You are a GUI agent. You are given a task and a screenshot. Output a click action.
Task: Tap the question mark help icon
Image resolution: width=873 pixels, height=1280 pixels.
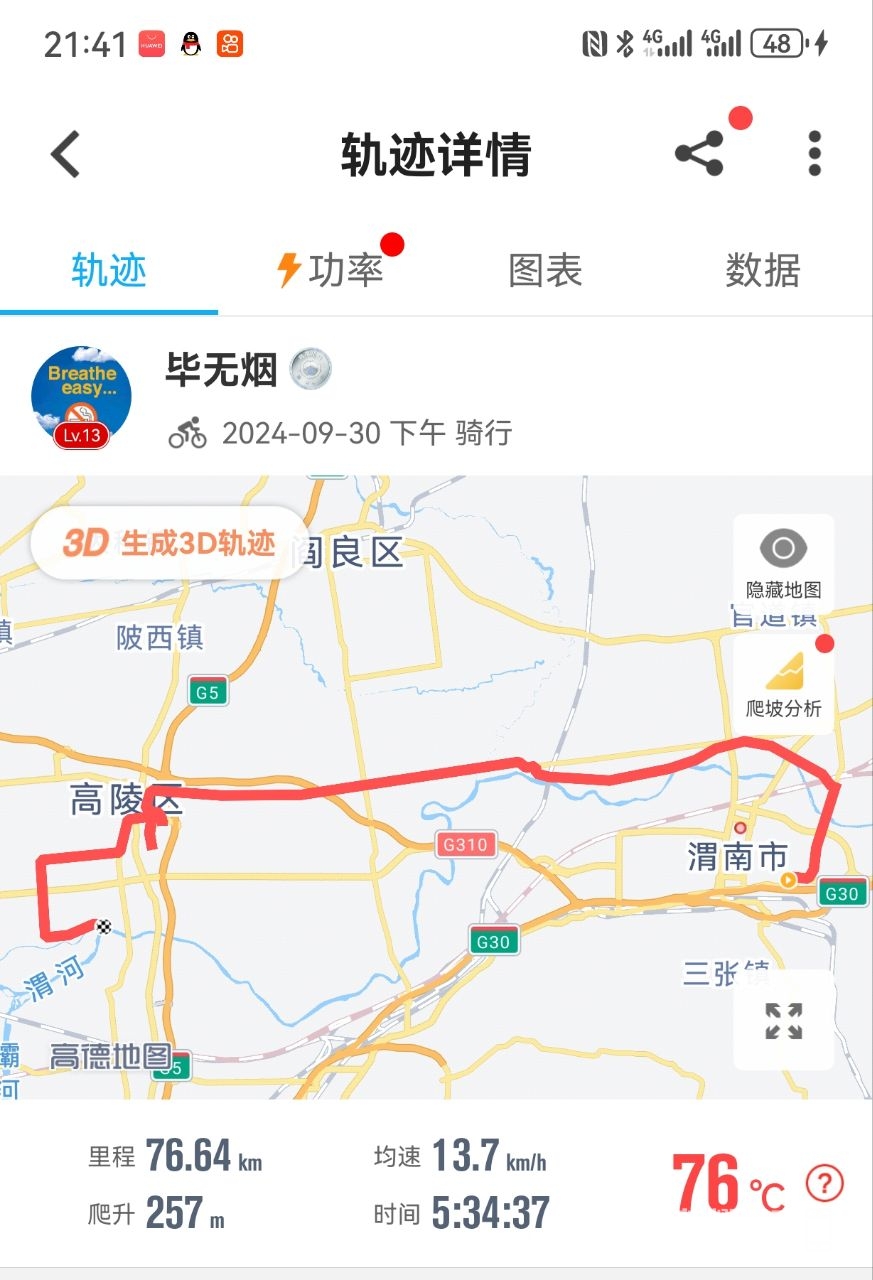[x=824, y=1184]
